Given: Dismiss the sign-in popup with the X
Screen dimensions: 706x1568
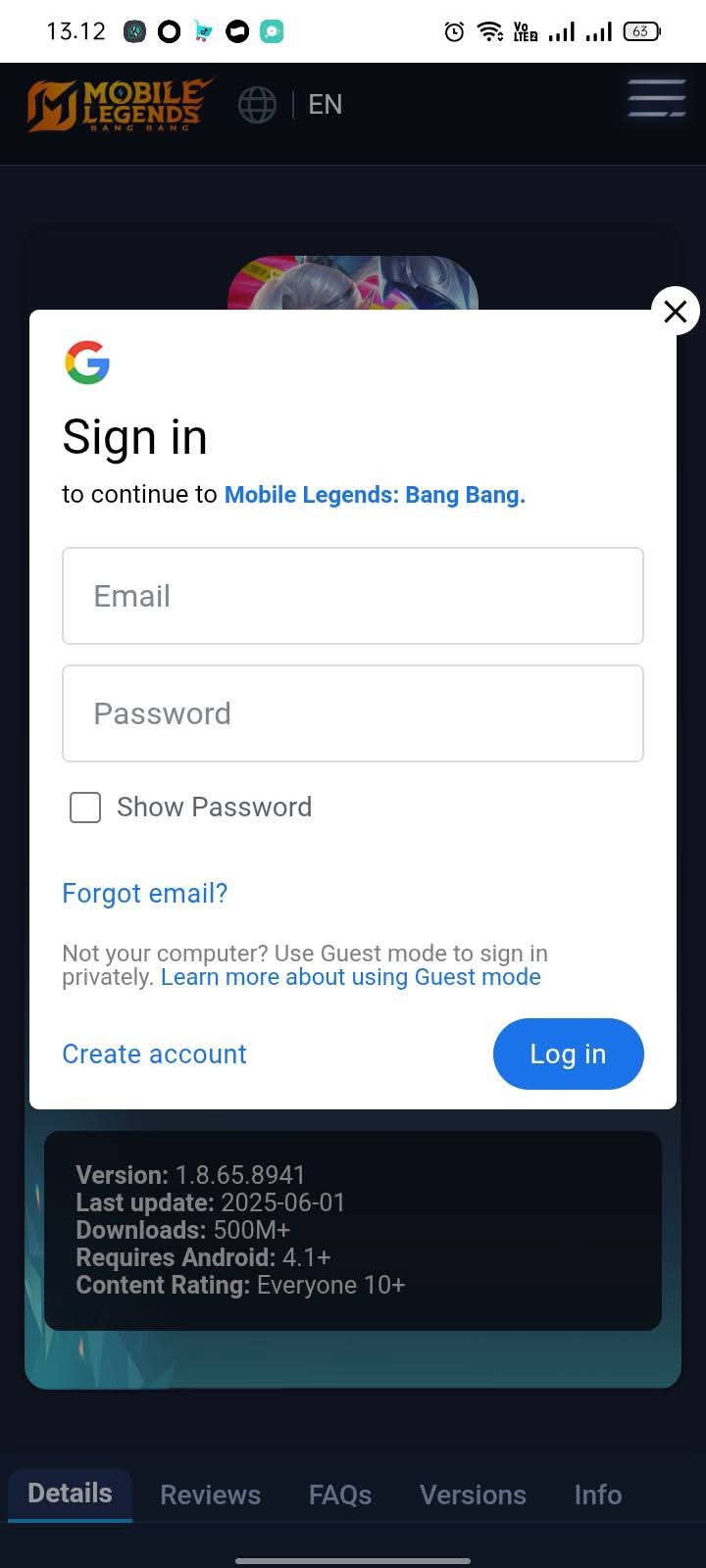Looking at the screenshot, I should 675,312.
